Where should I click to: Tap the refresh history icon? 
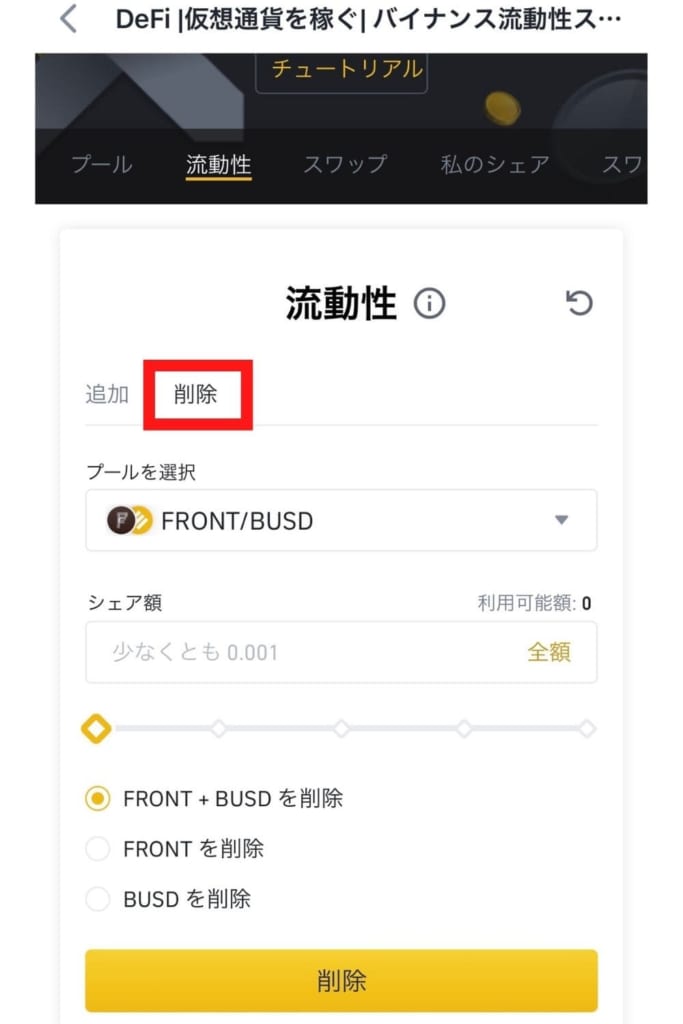(579, 303)
